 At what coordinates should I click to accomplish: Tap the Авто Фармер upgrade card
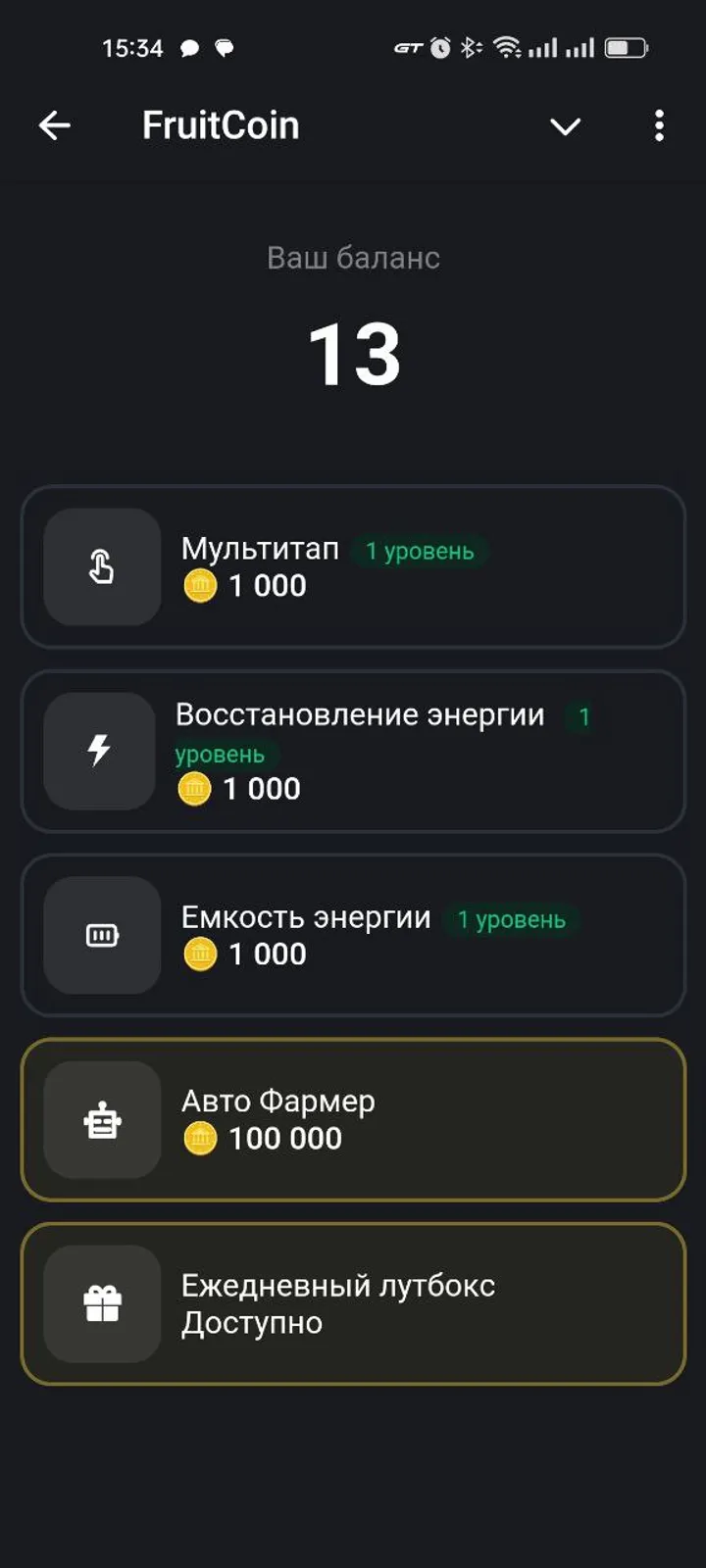[353, 1120]
